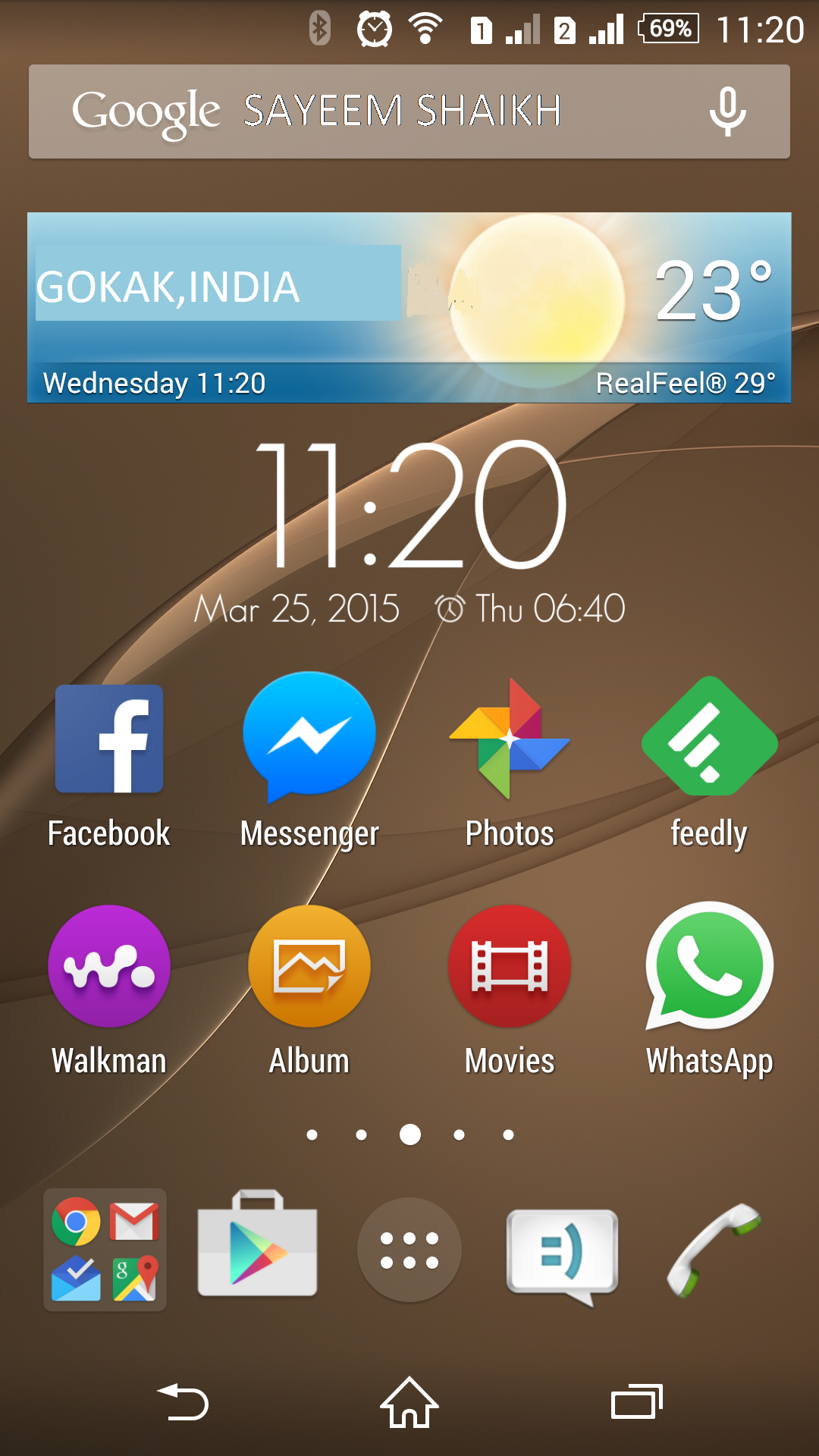The height and width of the screenshot is (1456, 819).
Task: Open the text messaging app
Action: coord(562,1251)
